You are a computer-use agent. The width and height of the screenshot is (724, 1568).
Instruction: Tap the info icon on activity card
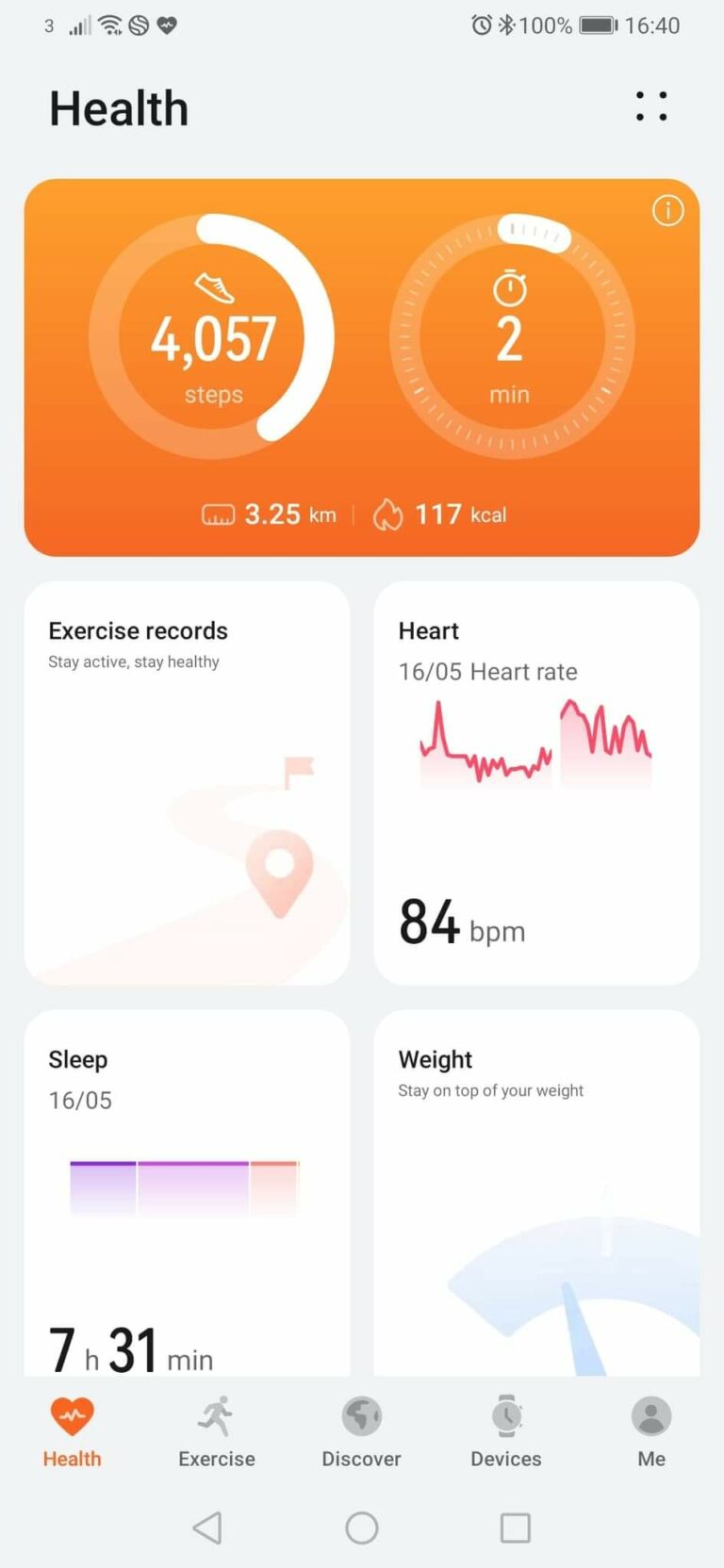pyautogui.click(x=668, y=210)
